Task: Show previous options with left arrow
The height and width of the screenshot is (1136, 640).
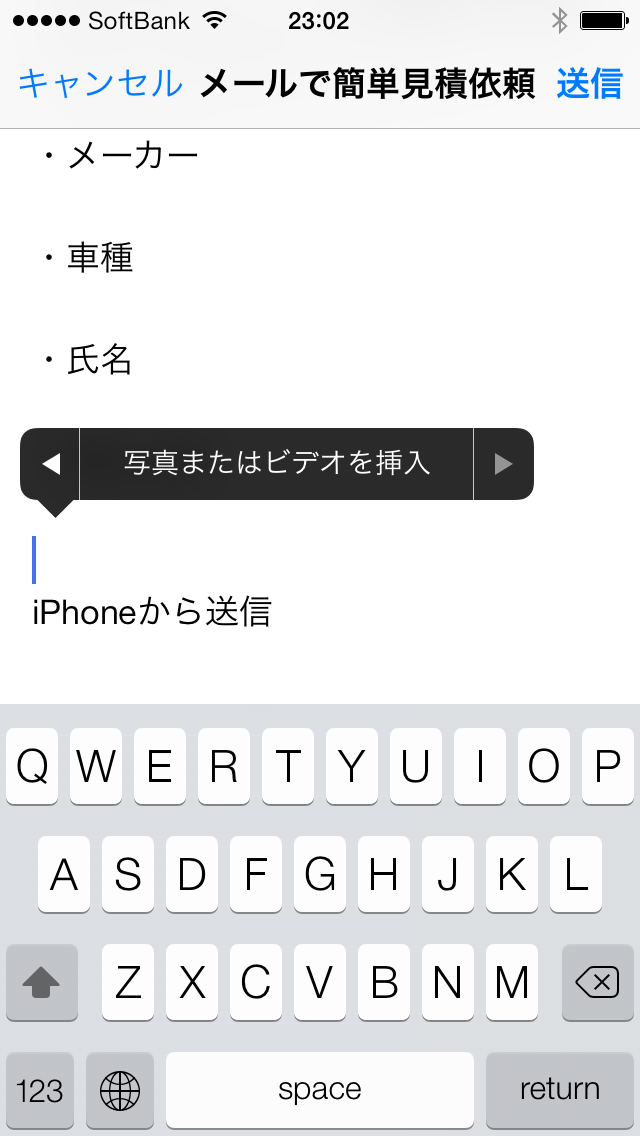Action: click(x=50, y=463)
